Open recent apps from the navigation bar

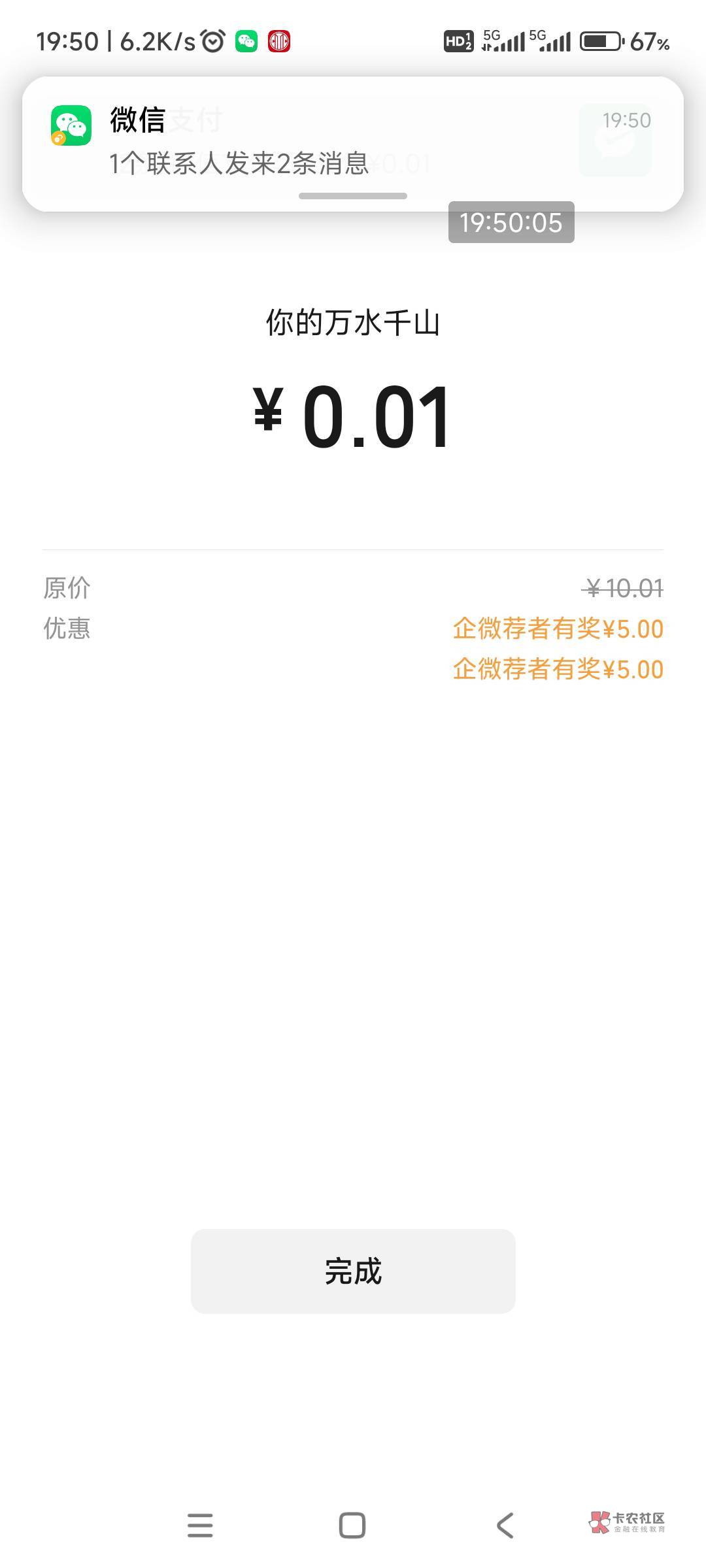(200, 1526)
